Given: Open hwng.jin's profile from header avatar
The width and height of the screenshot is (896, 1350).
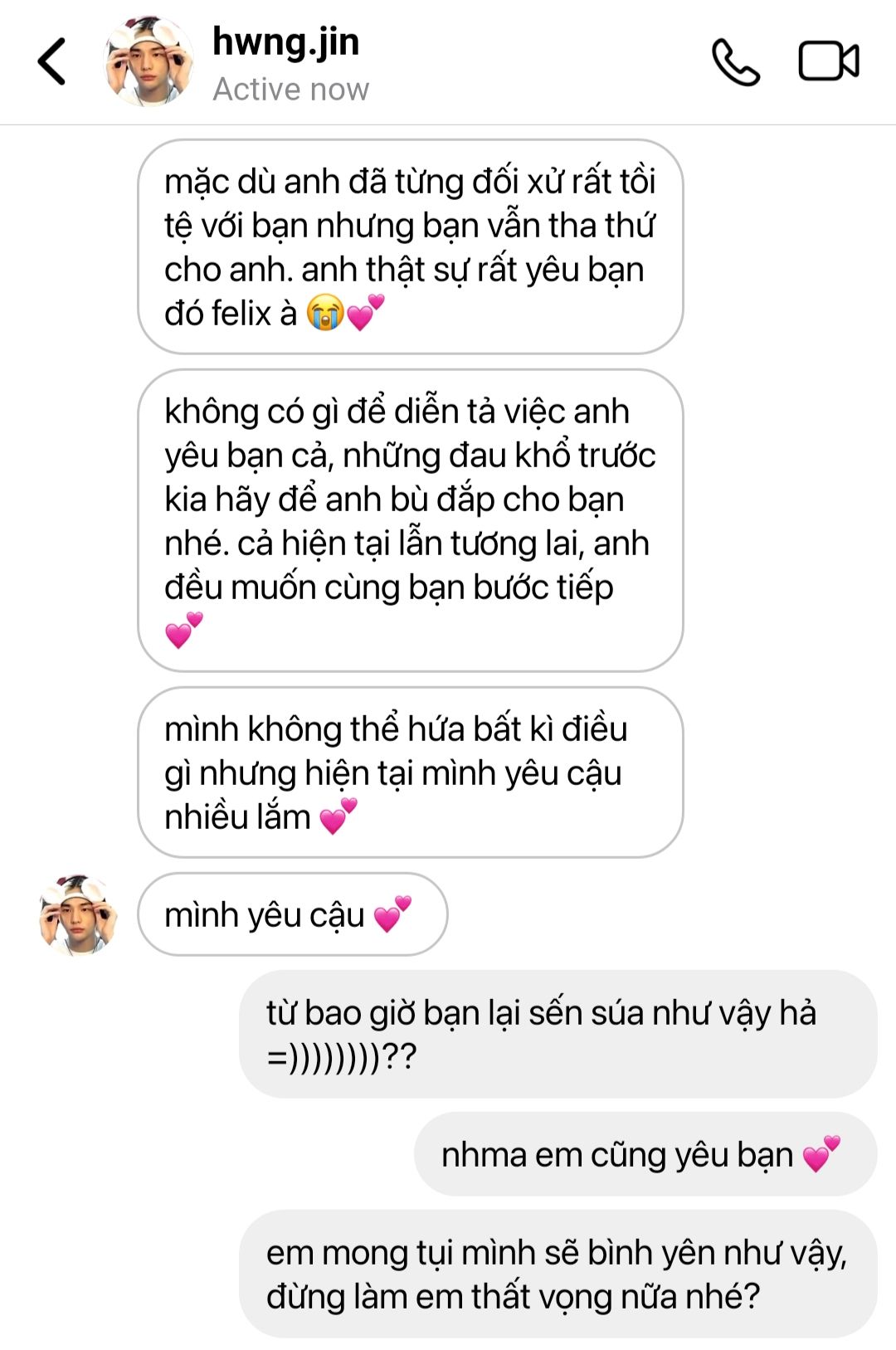Looking at the screenshot, I should click(x=149, y=62).
